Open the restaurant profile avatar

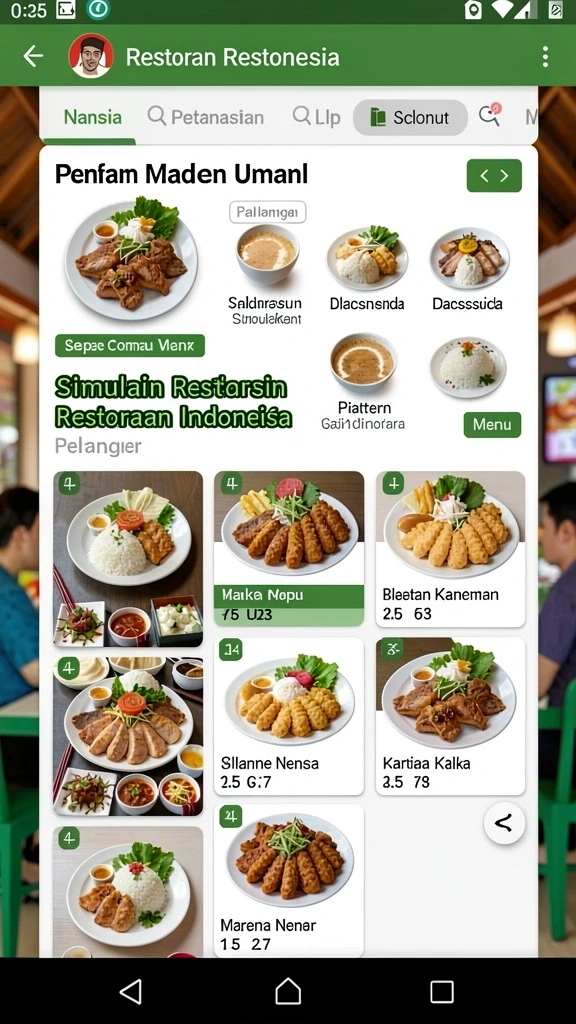click(91, 56)
